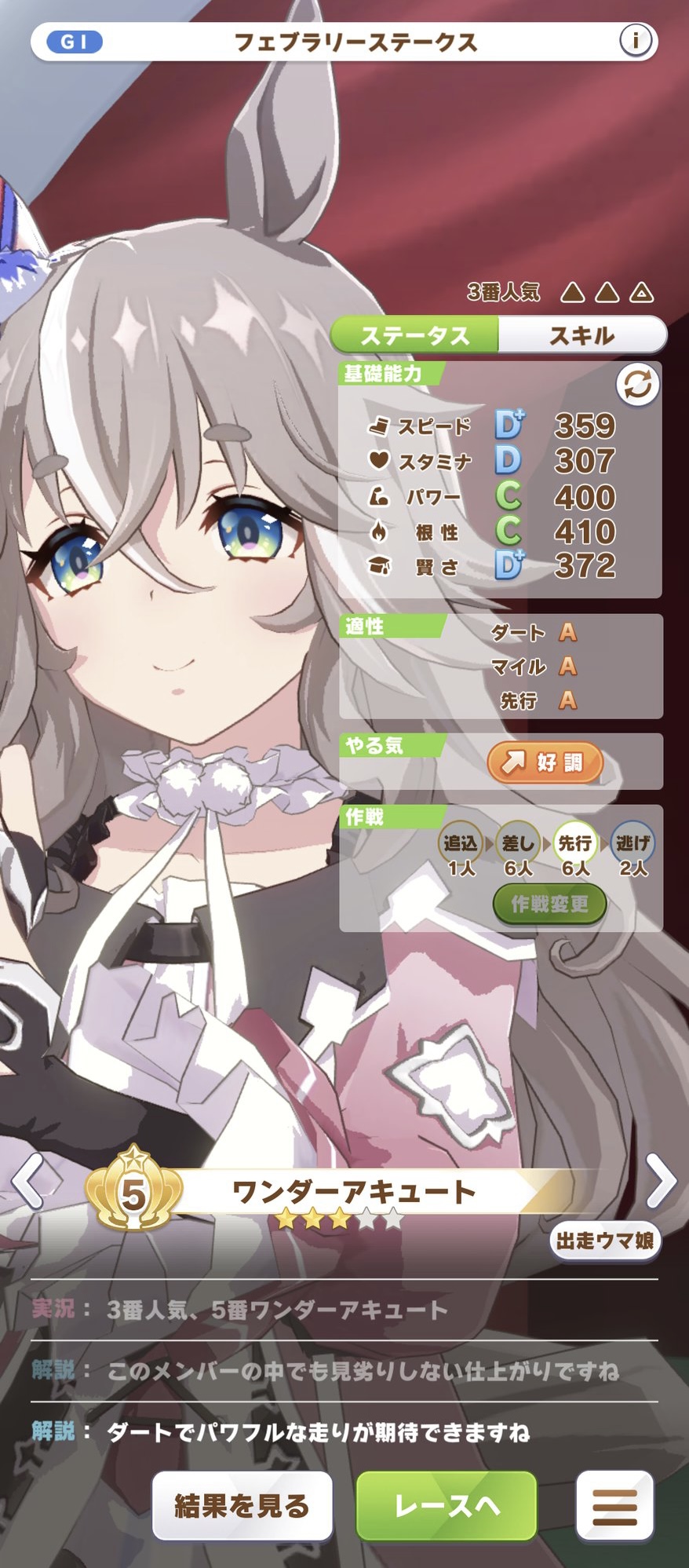Start the race with レースへ
This screenshot has width=689, height=1568.
447,1506
